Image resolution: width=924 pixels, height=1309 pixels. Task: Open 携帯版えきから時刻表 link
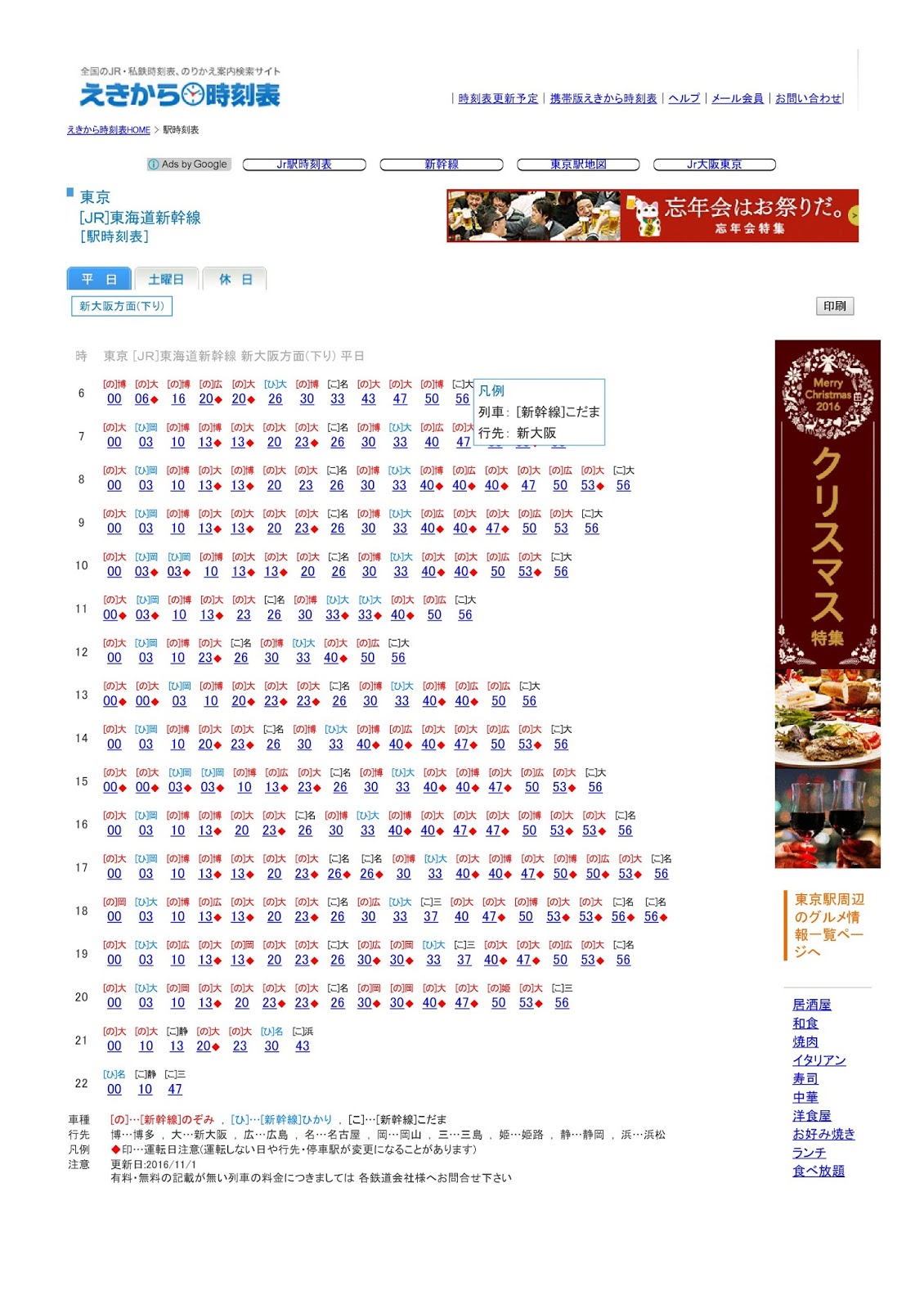pos(603,98)
